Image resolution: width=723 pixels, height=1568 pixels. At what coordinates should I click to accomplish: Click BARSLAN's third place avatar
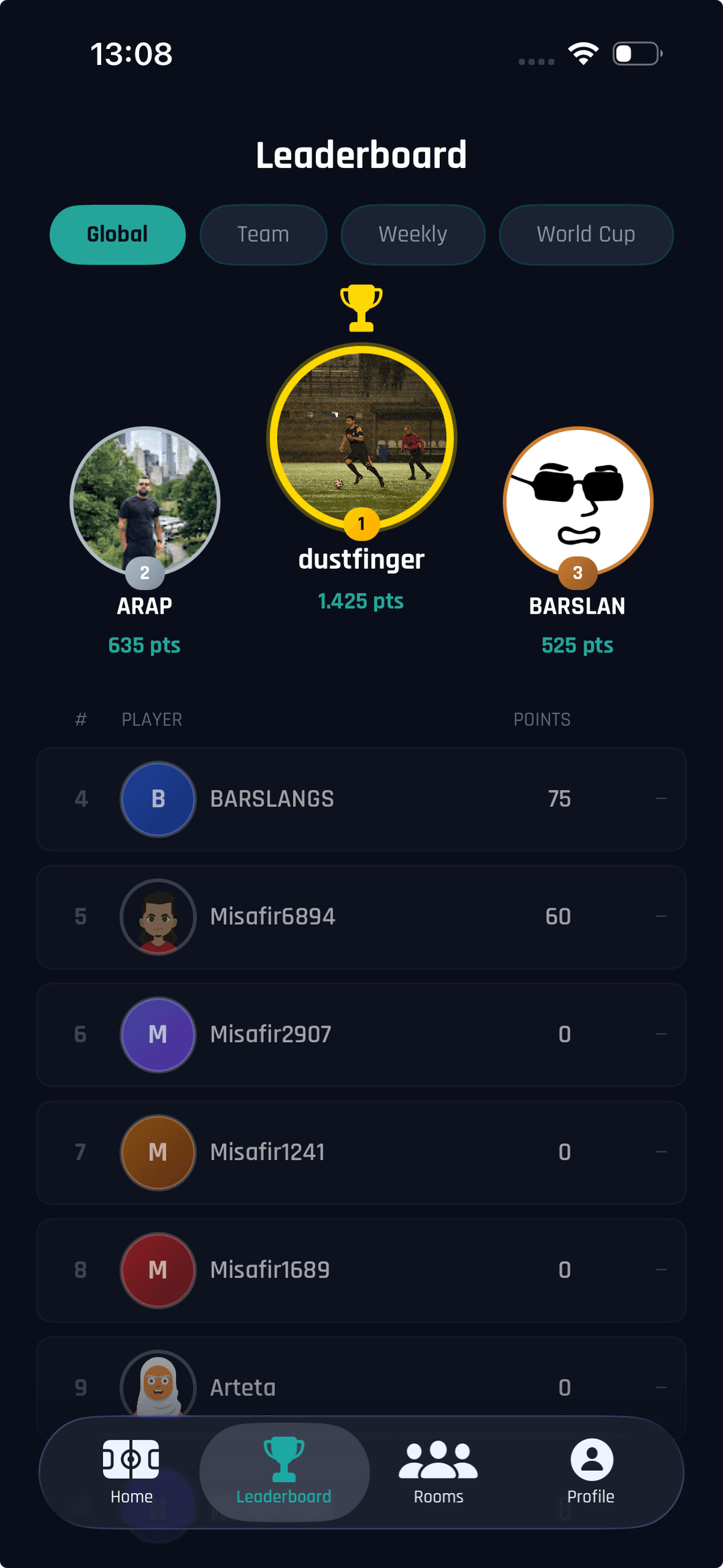577,502
